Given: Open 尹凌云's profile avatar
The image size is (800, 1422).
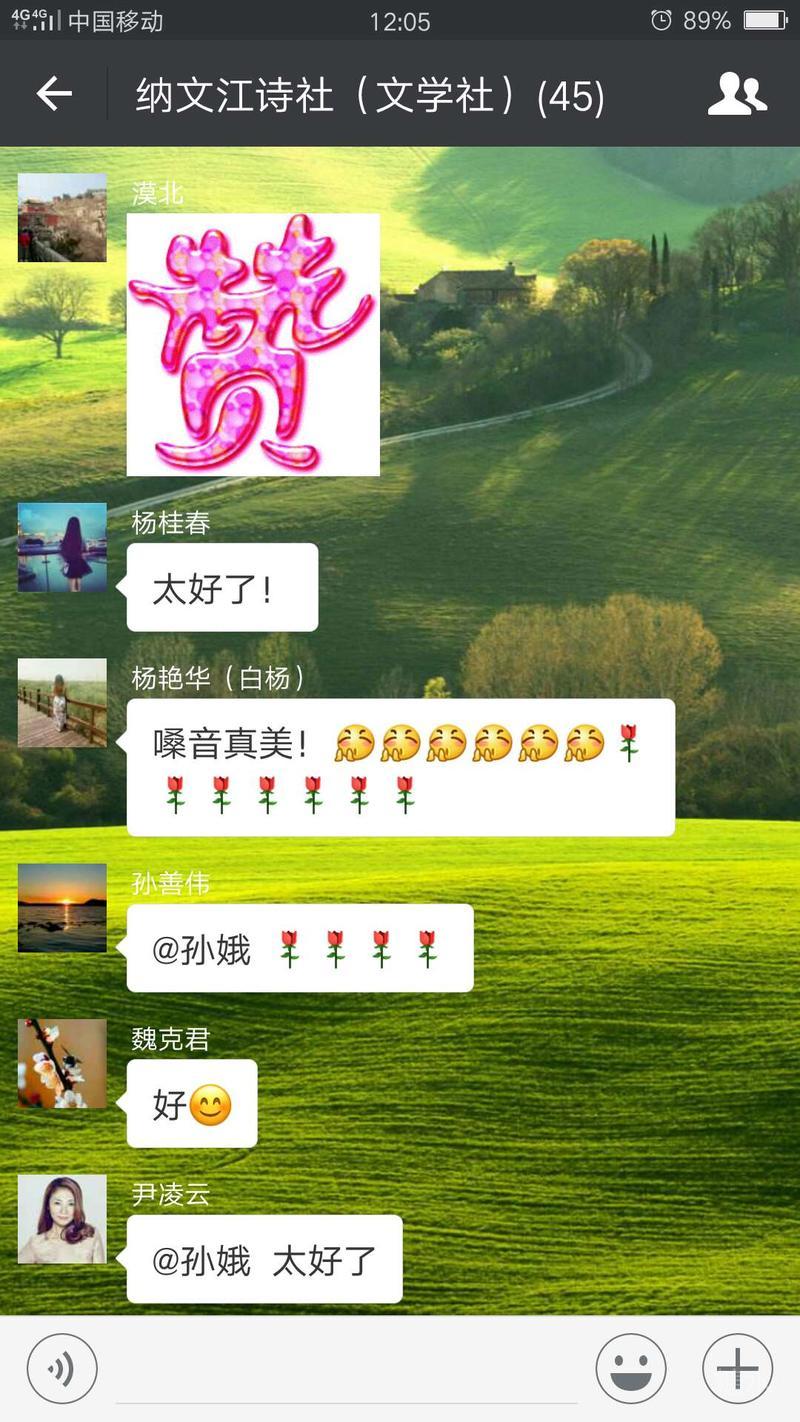Looking at the screenshot, I should (x=62, y=1220).
